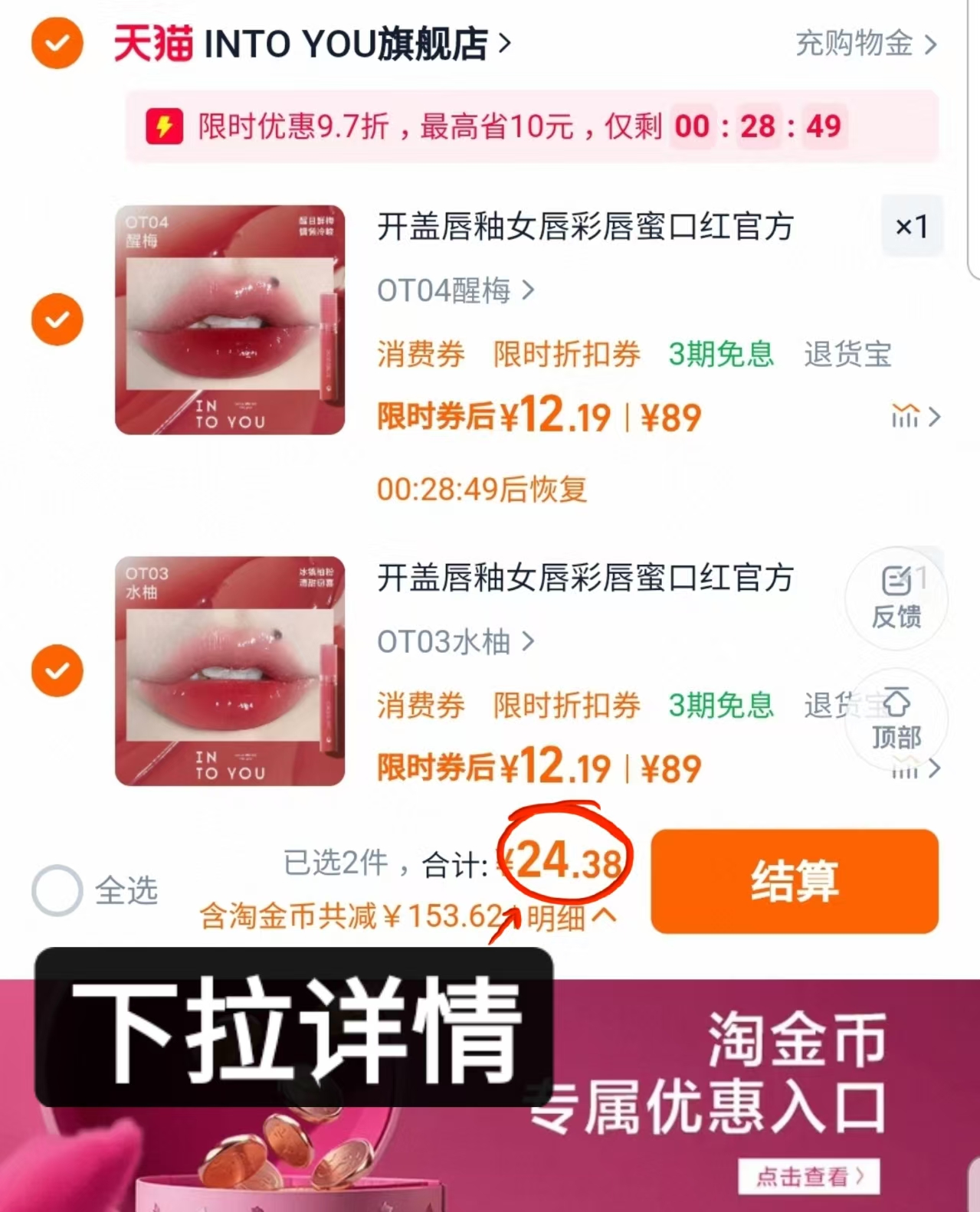980x1212 pixels.
Task: Open the OT04醒梅 SKU selector
Action: coord(456,291)
